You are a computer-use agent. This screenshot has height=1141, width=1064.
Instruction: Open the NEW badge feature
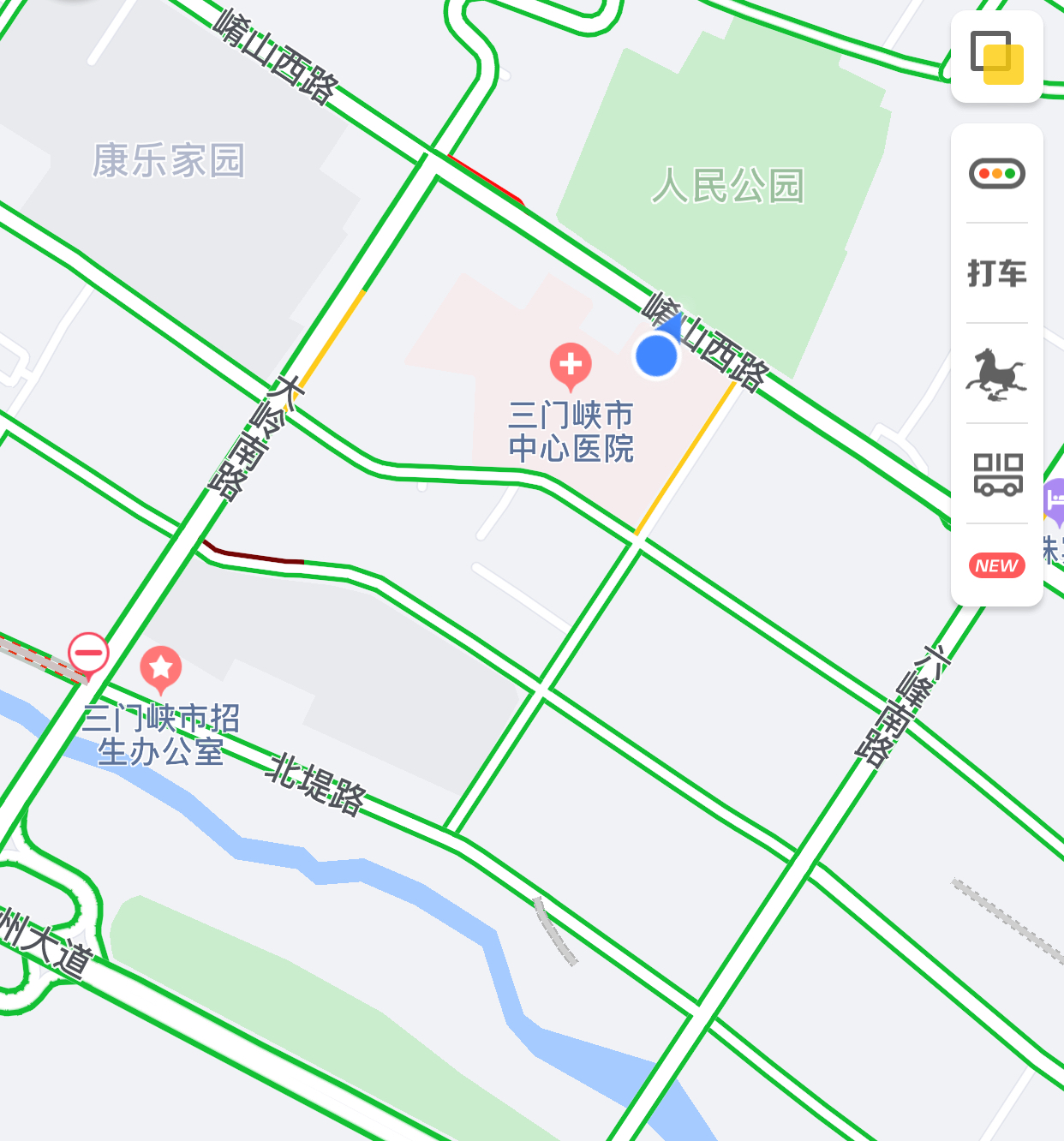(x=996, y=565)
